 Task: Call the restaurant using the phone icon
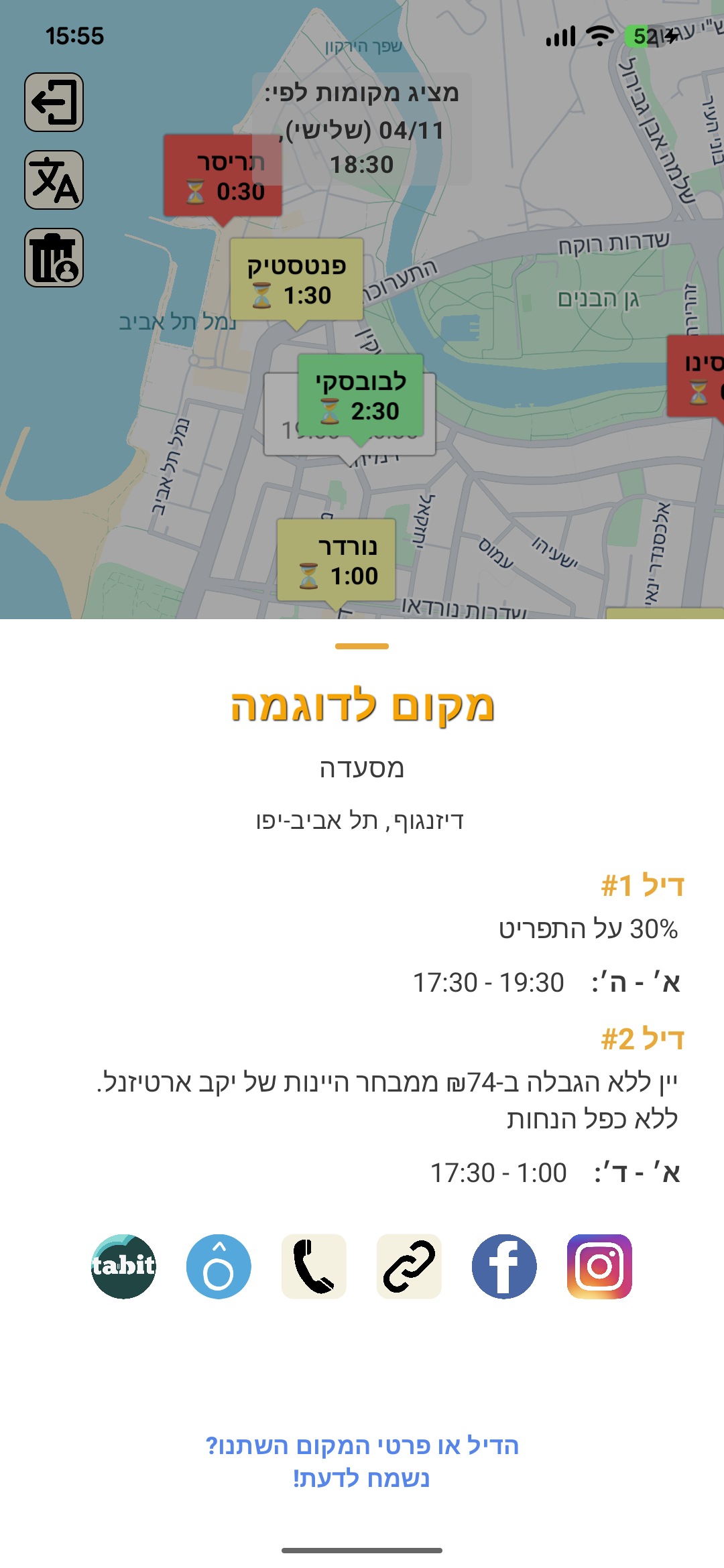click(314, 1265)
